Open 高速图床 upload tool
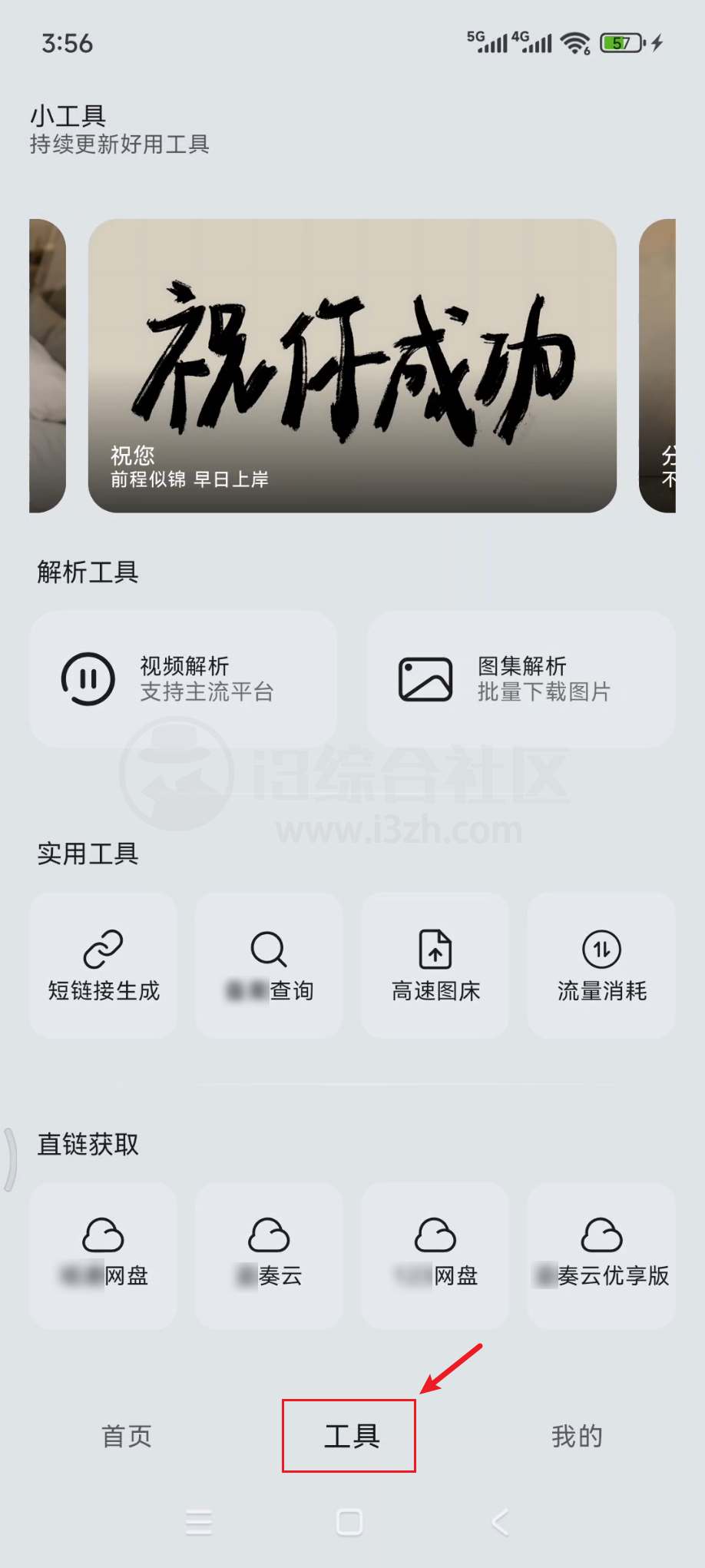705x1568 pixels. click(x=435, y=965)
